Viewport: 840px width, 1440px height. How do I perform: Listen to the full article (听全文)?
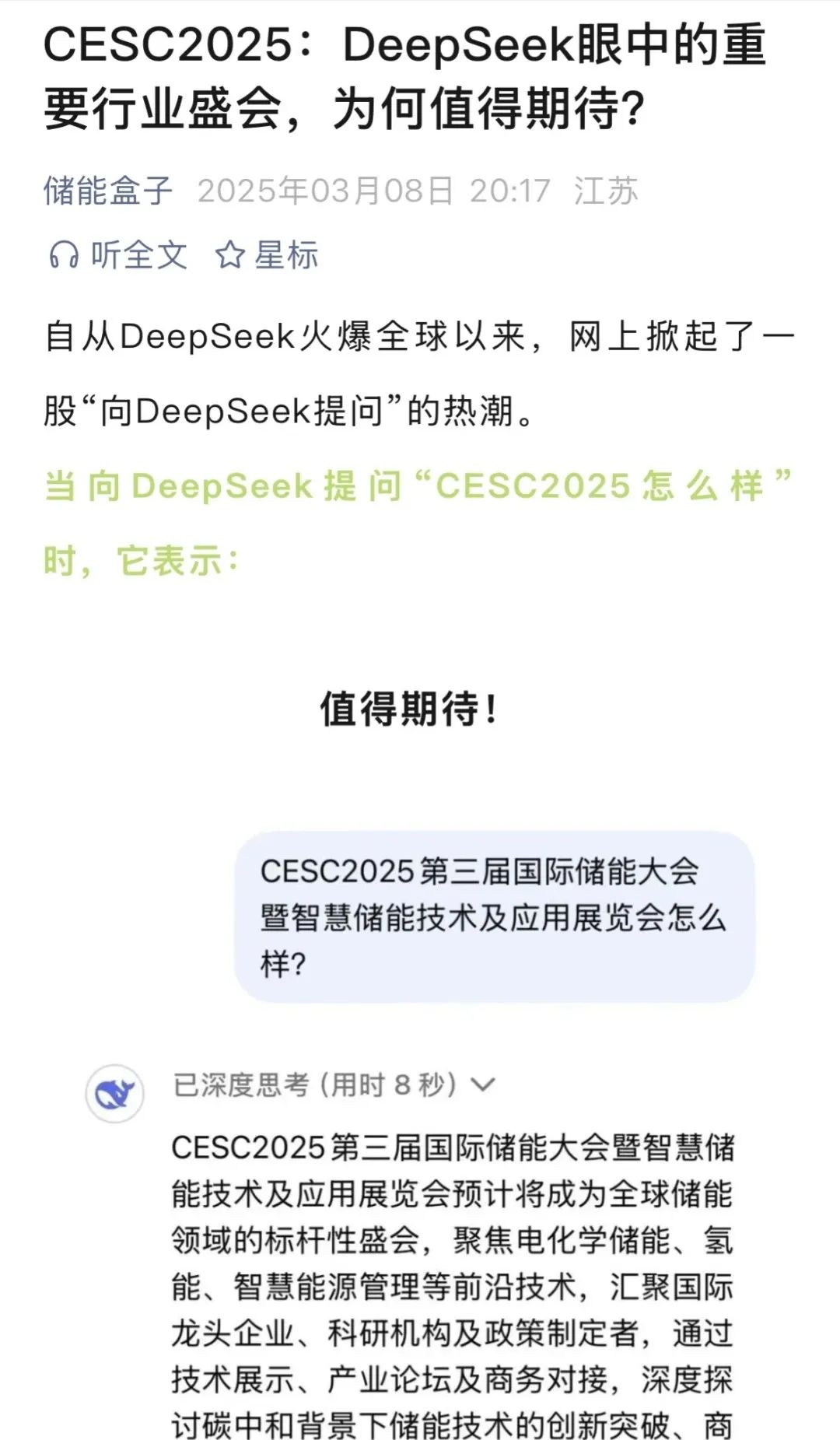tap(118, 255)
